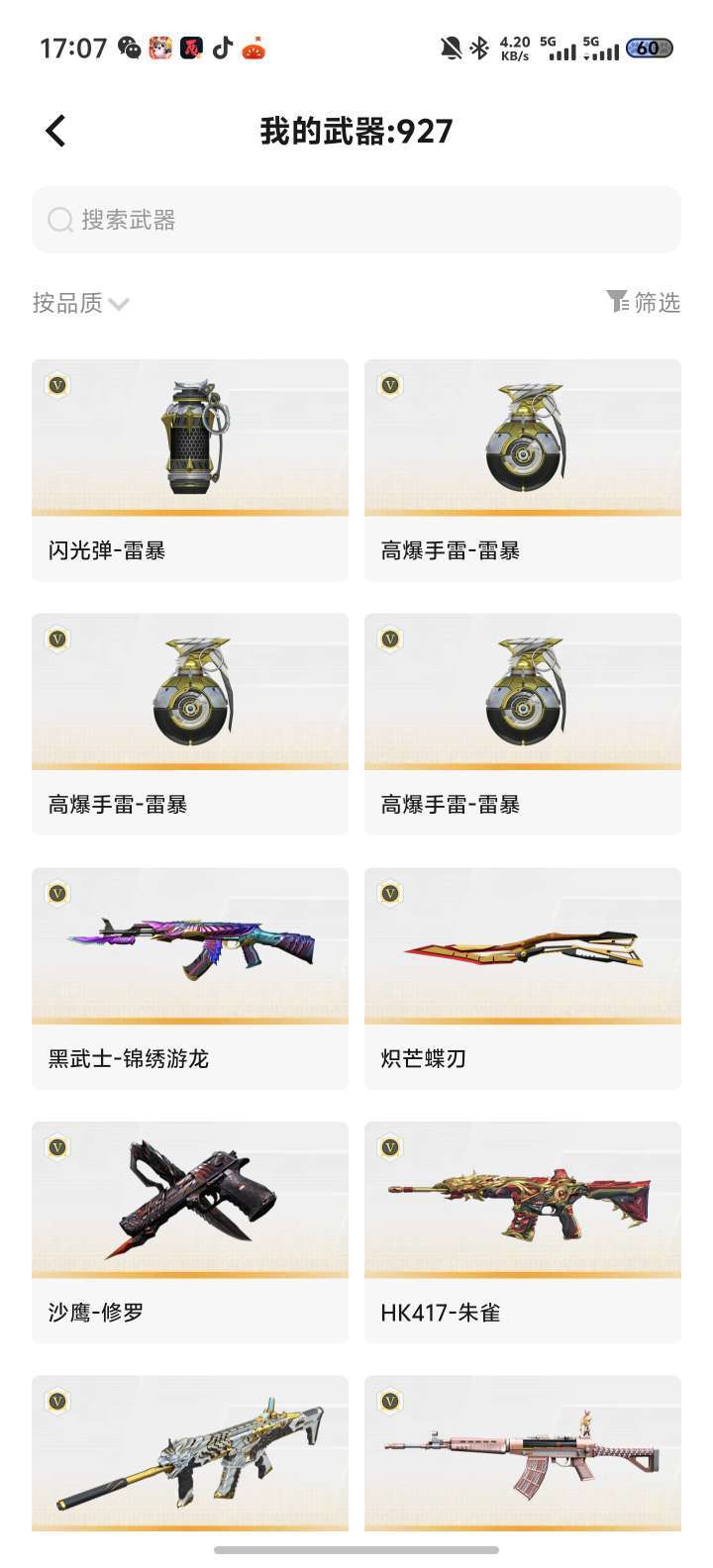Tap the V quality badge on HK417-朱雀 card
Screen dimensions: 713x1568
click(x=389, y=1147)
